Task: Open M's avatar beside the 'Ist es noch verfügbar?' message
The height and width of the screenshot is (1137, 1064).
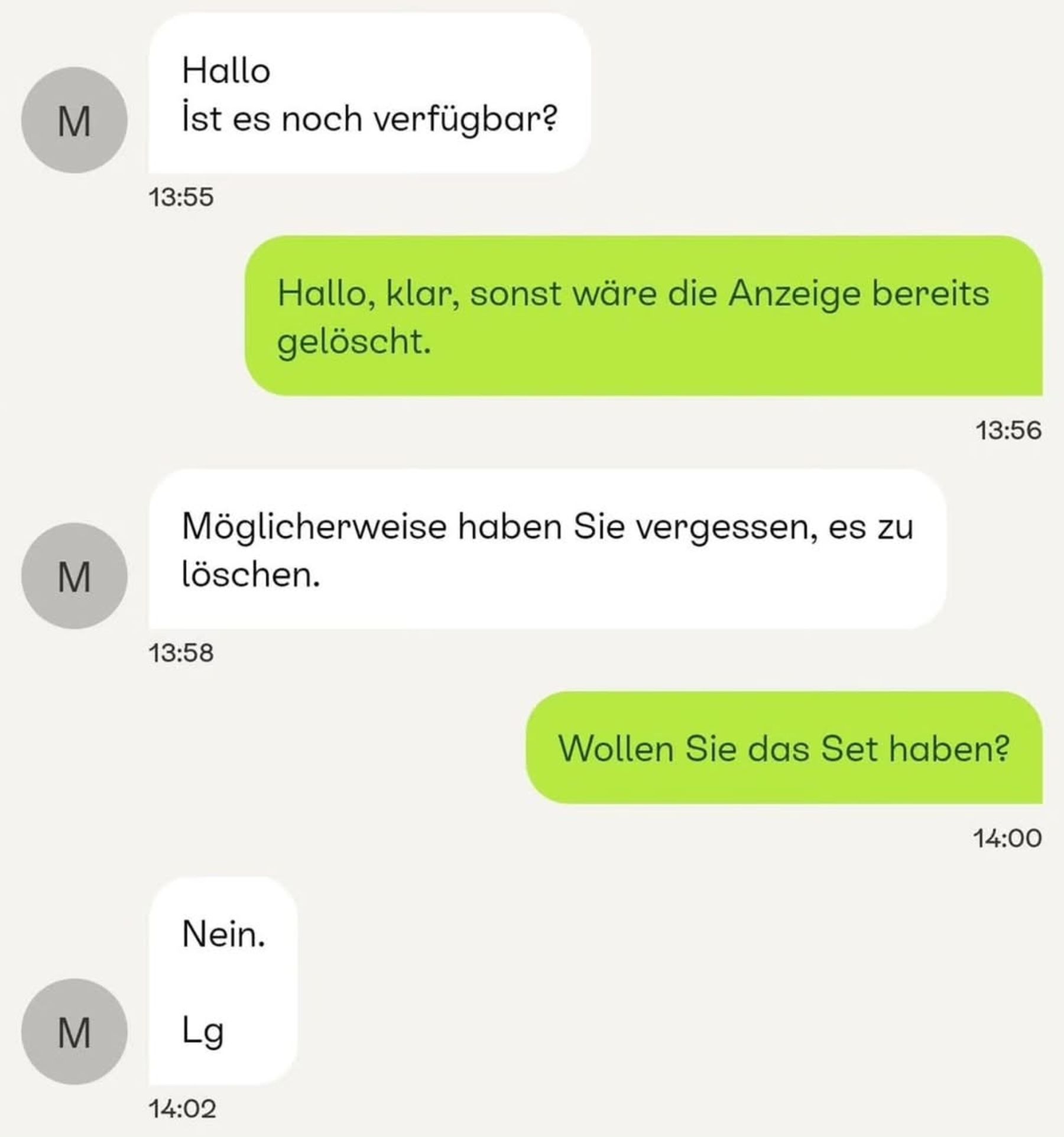Action: [x=74, y=120]
